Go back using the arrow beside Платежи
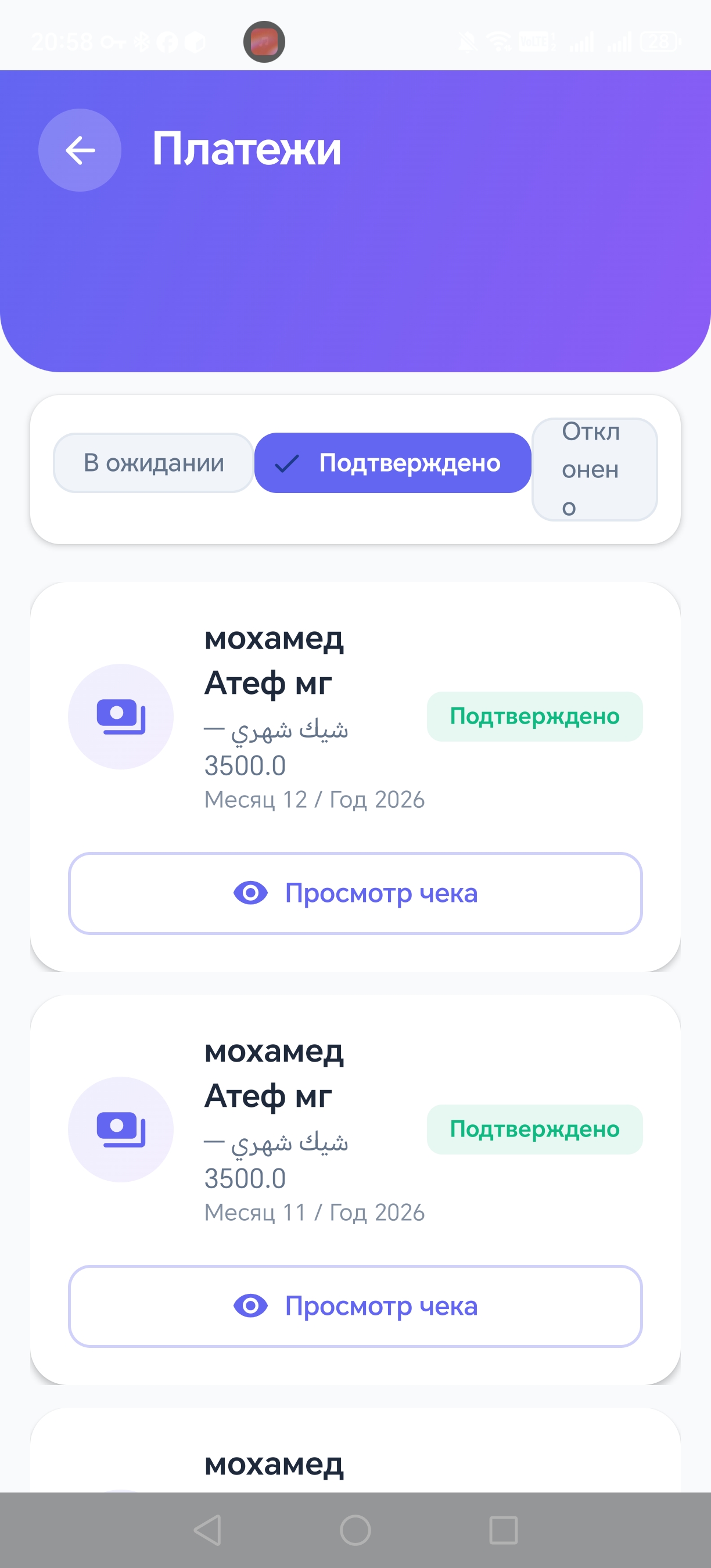This screenshot has width=711, height=1568. point(80,150)
